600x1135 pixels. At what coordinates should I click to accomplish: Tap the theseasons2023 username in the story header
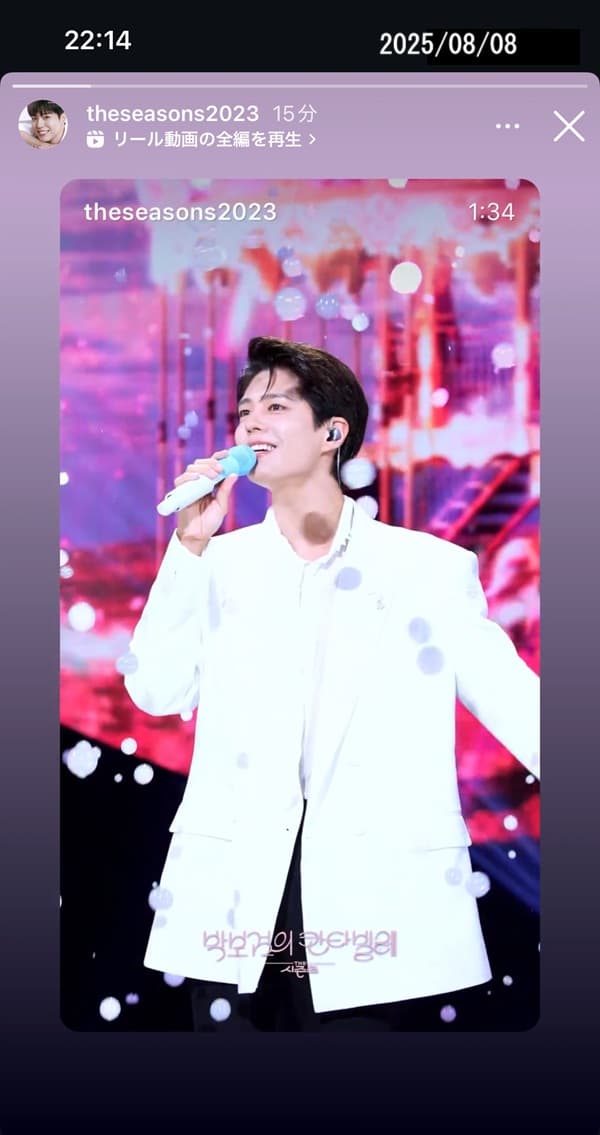[172, 113]
